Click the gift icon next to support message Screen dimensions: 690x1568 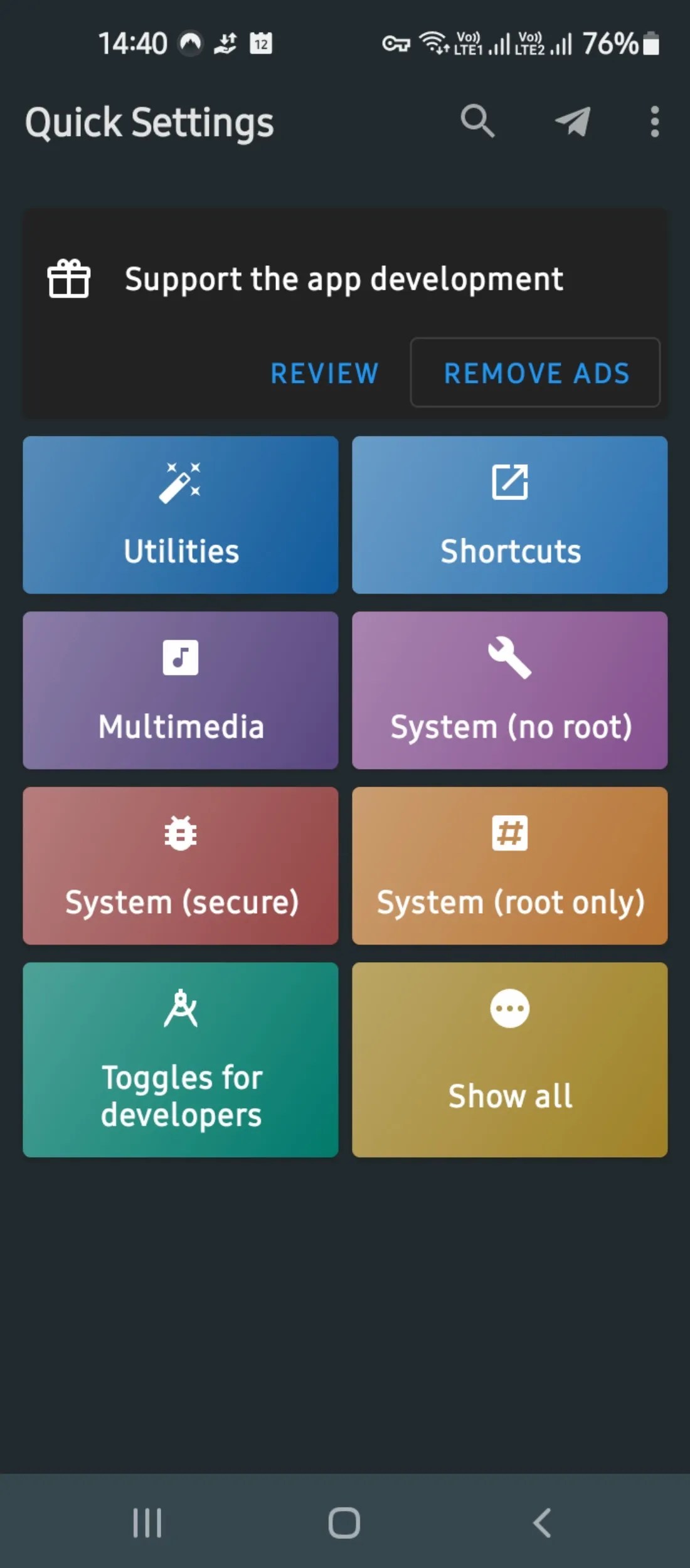click(68, 279)
